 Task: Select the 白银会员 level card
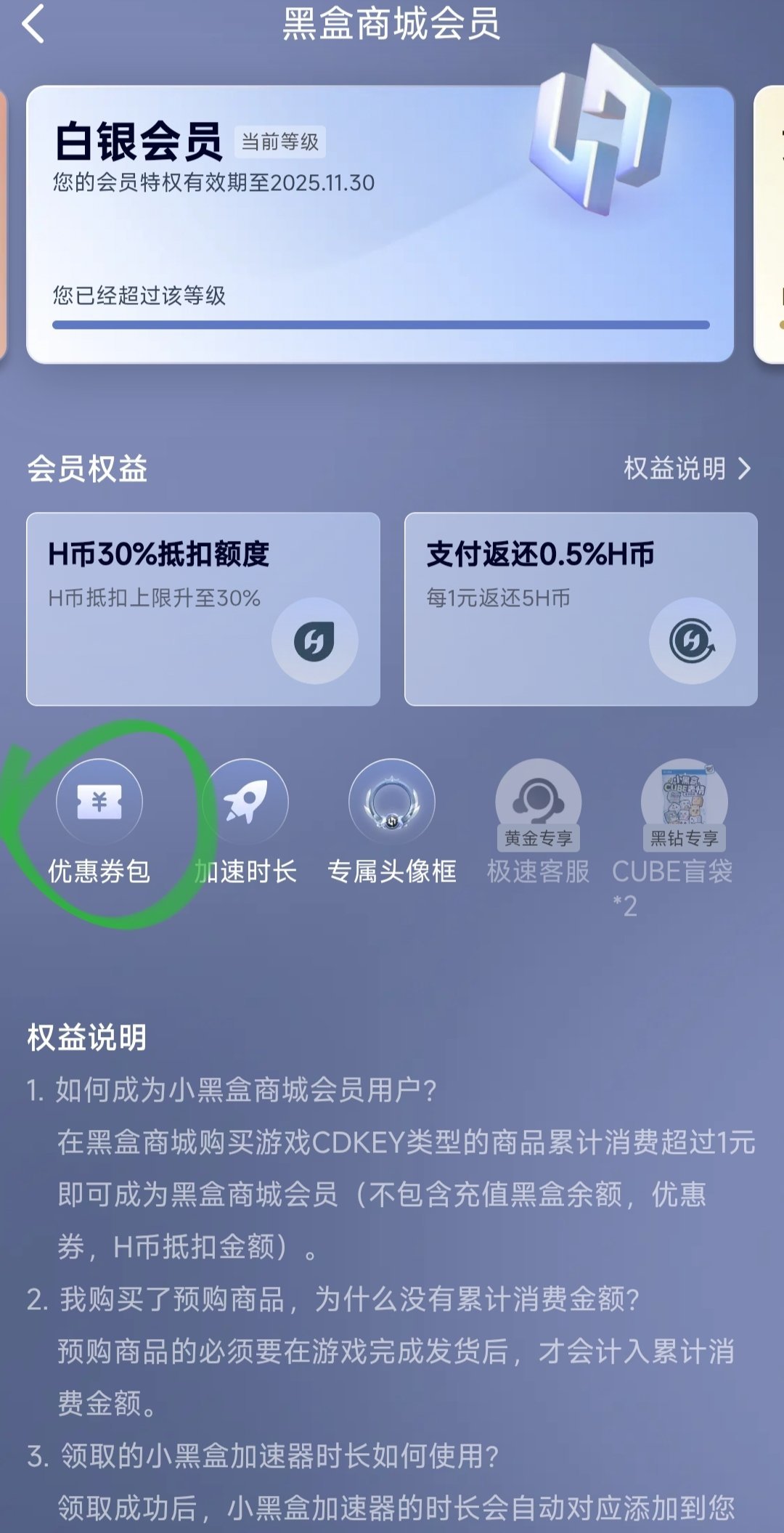pyautogui.click(x=380, y=225)
